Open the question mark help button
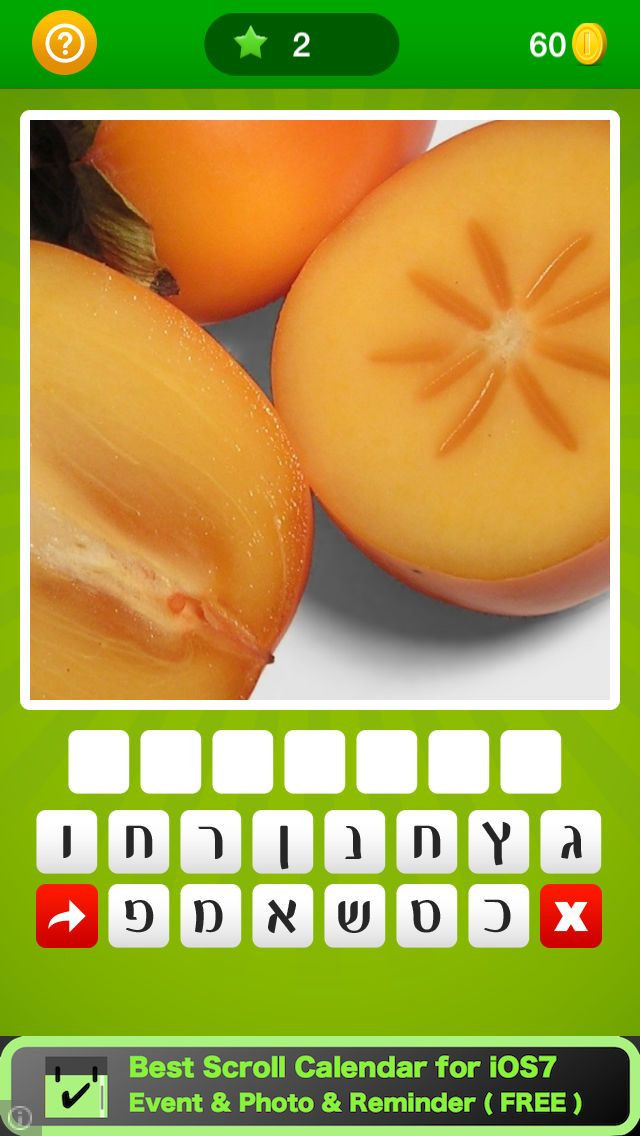Image resolution: width=640 pixels, height=1136 pixels. coord(65,43)
